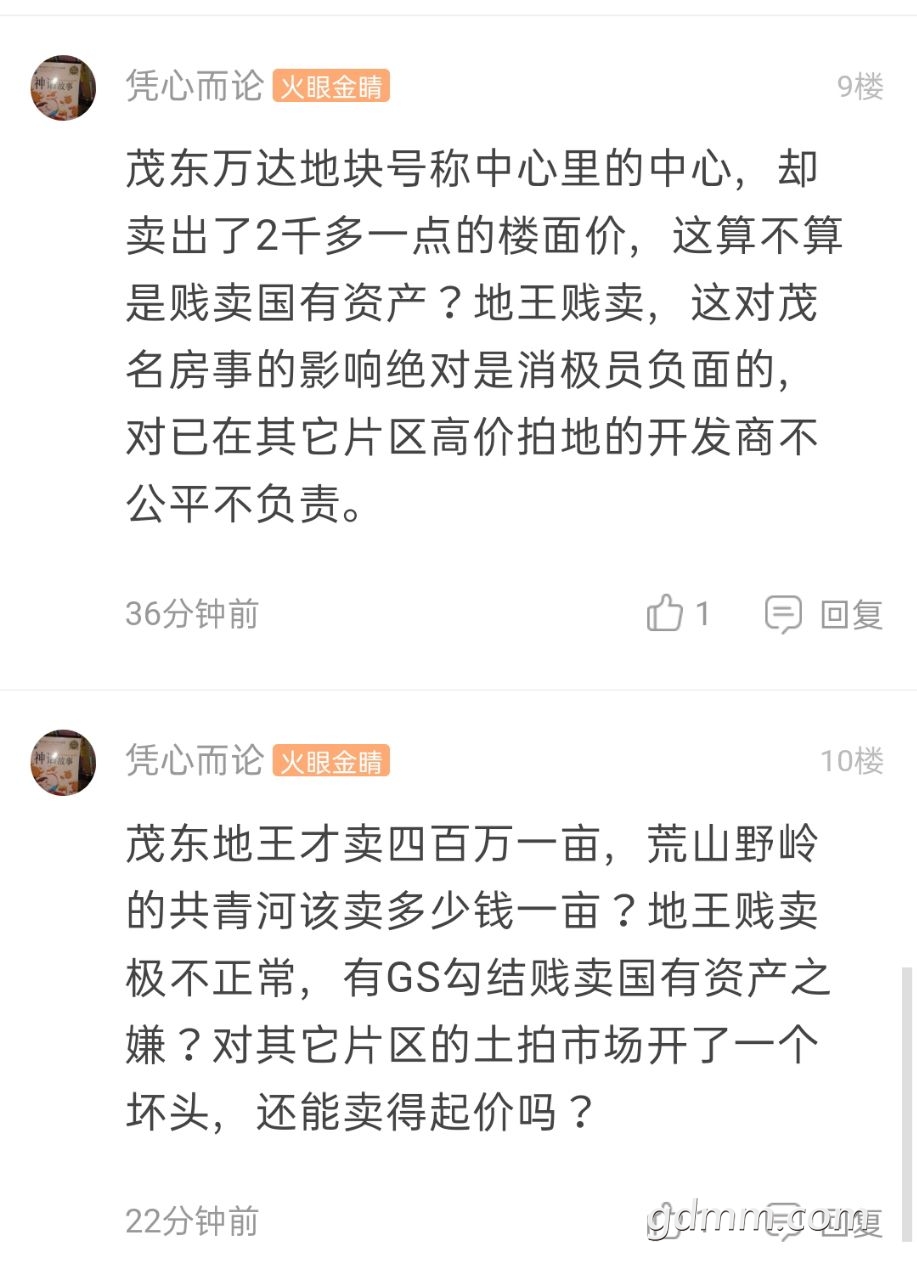Reply to the 9楼 comment
Screen dimensions: 917x1280
point(824,613)
